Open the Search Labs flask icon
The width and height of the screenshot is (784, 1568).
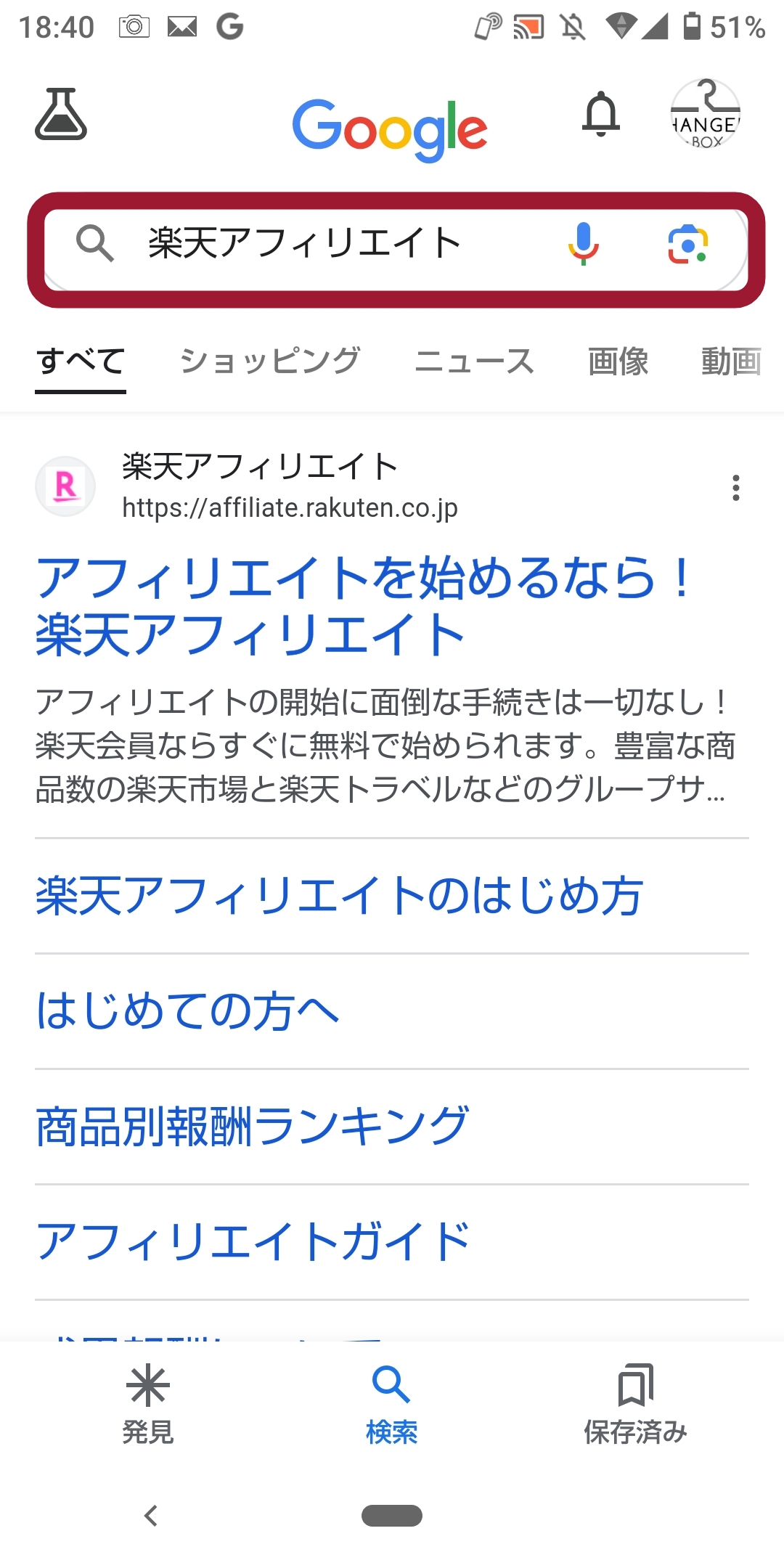click(x=61, y=114)
